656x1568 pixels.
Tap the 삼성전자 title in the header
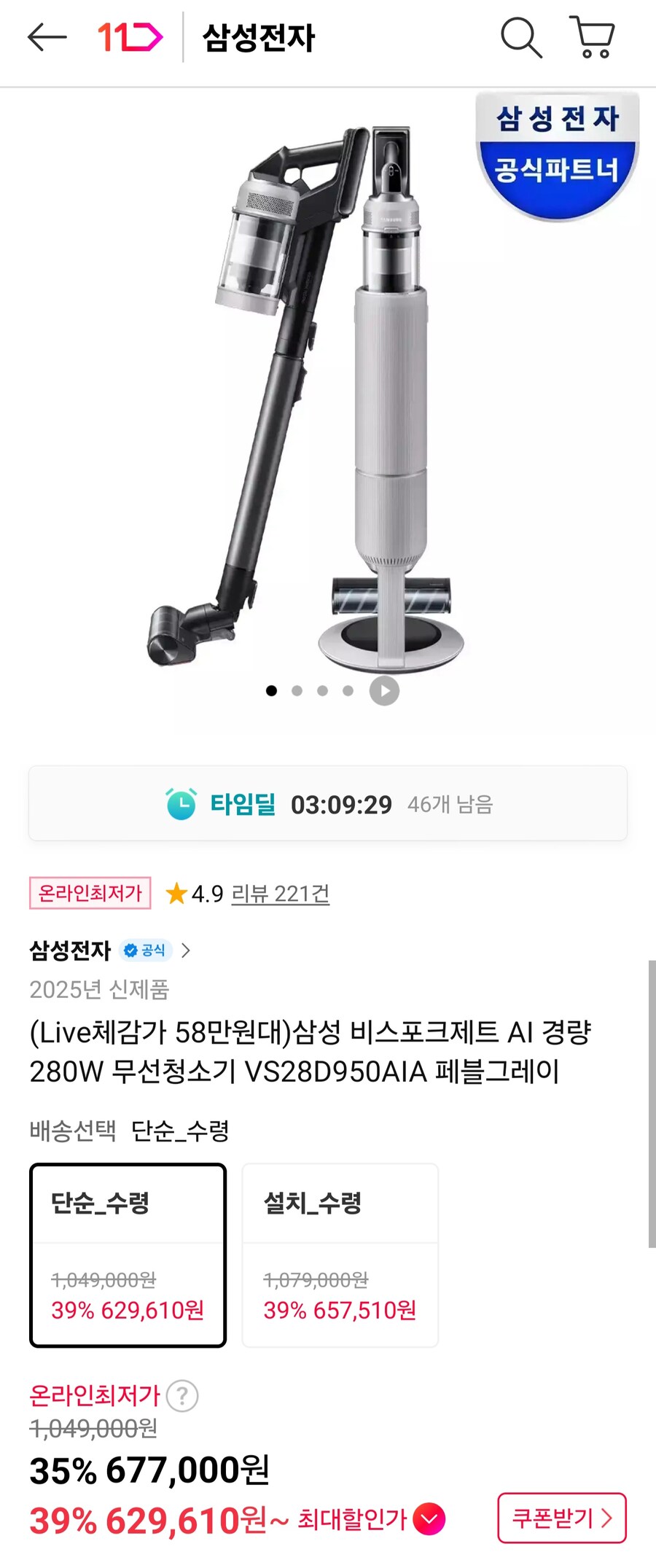pyautogui.click(x=259, y=38)
